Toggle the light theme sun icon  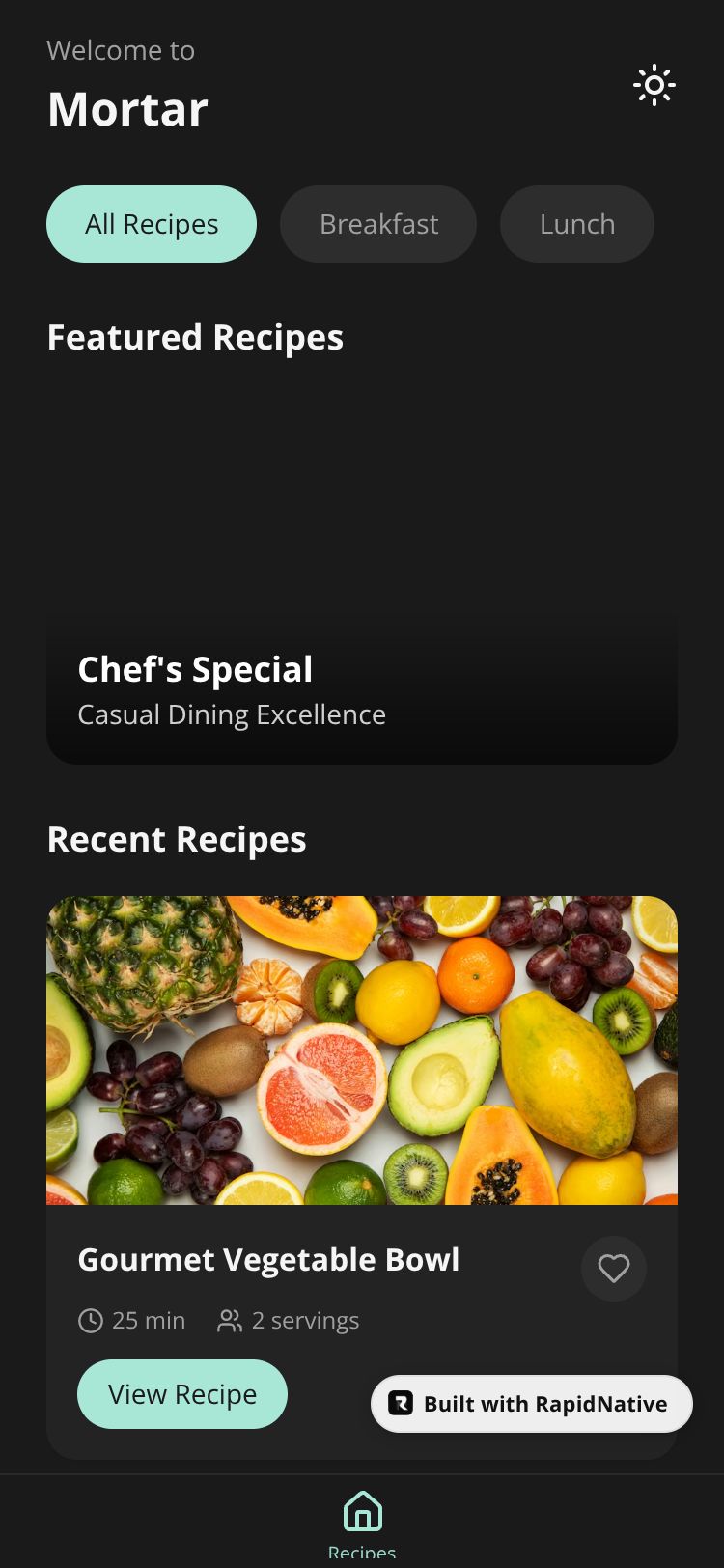click(x=654, y=86)
